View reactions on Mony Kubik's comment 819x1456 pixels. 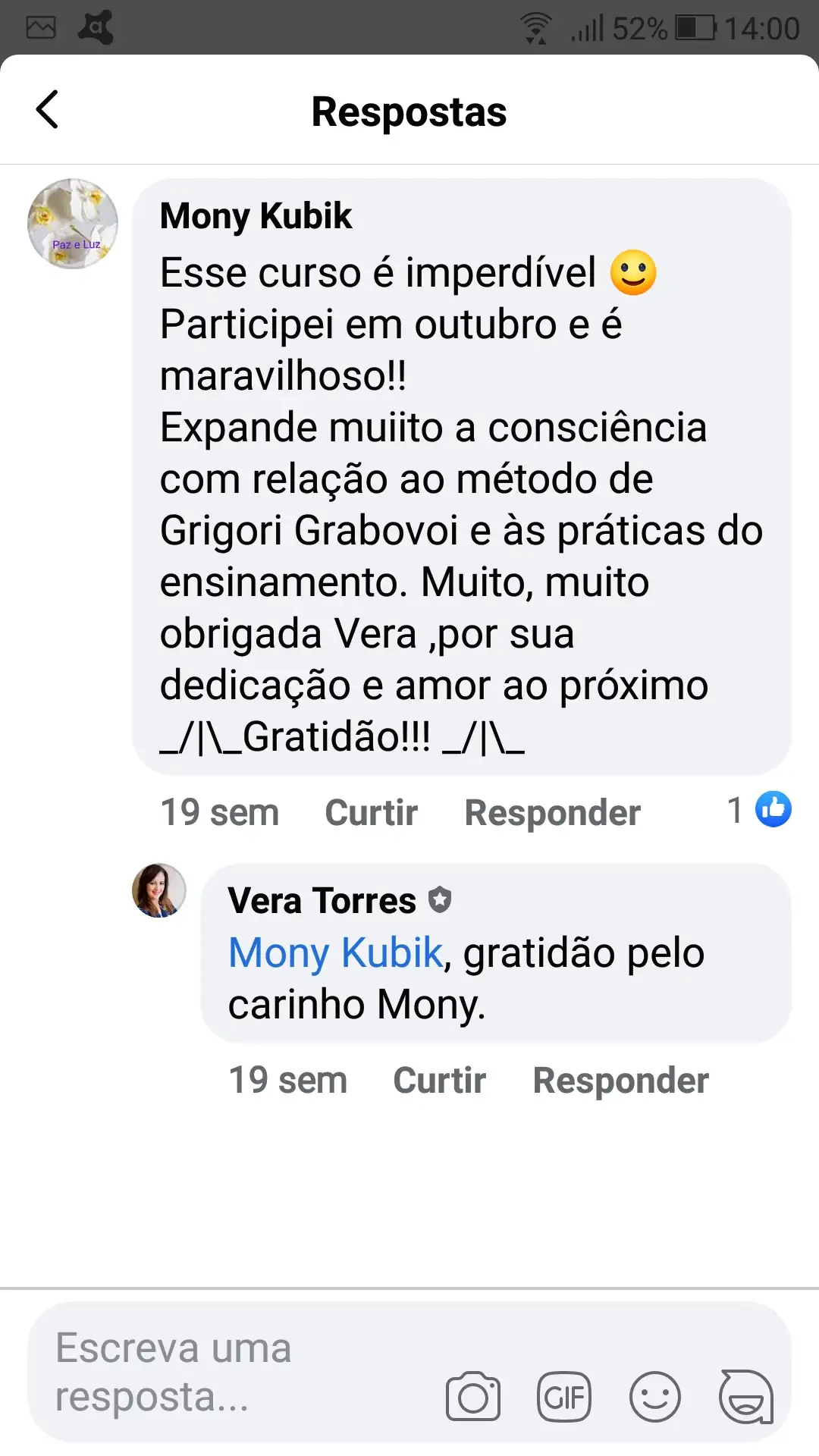click(x=759, y=810)
